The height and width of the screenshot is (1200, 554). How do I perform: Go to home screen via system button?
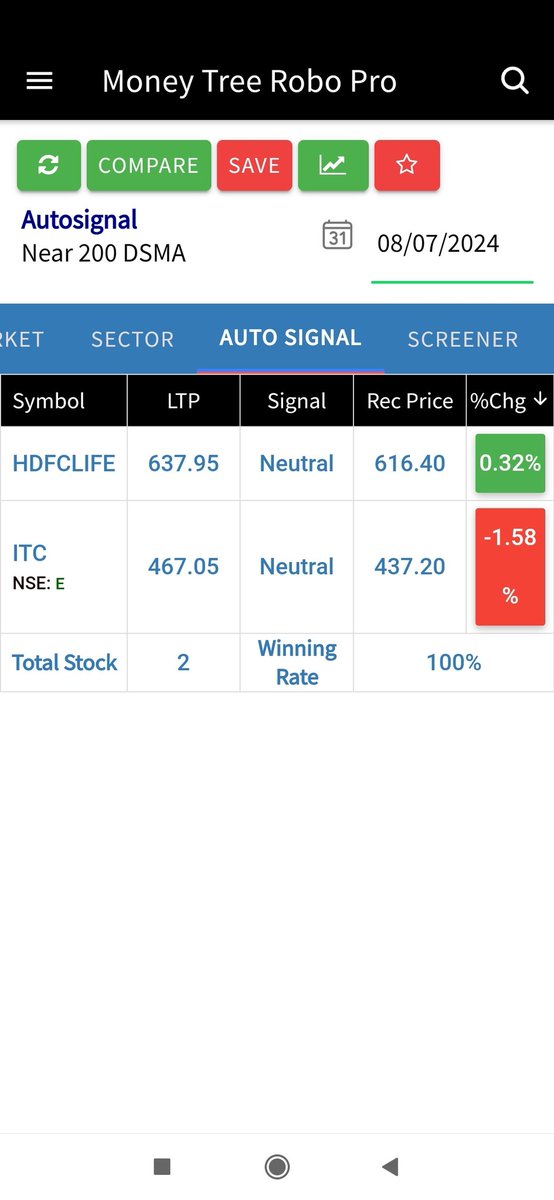tap(277, 1166)
